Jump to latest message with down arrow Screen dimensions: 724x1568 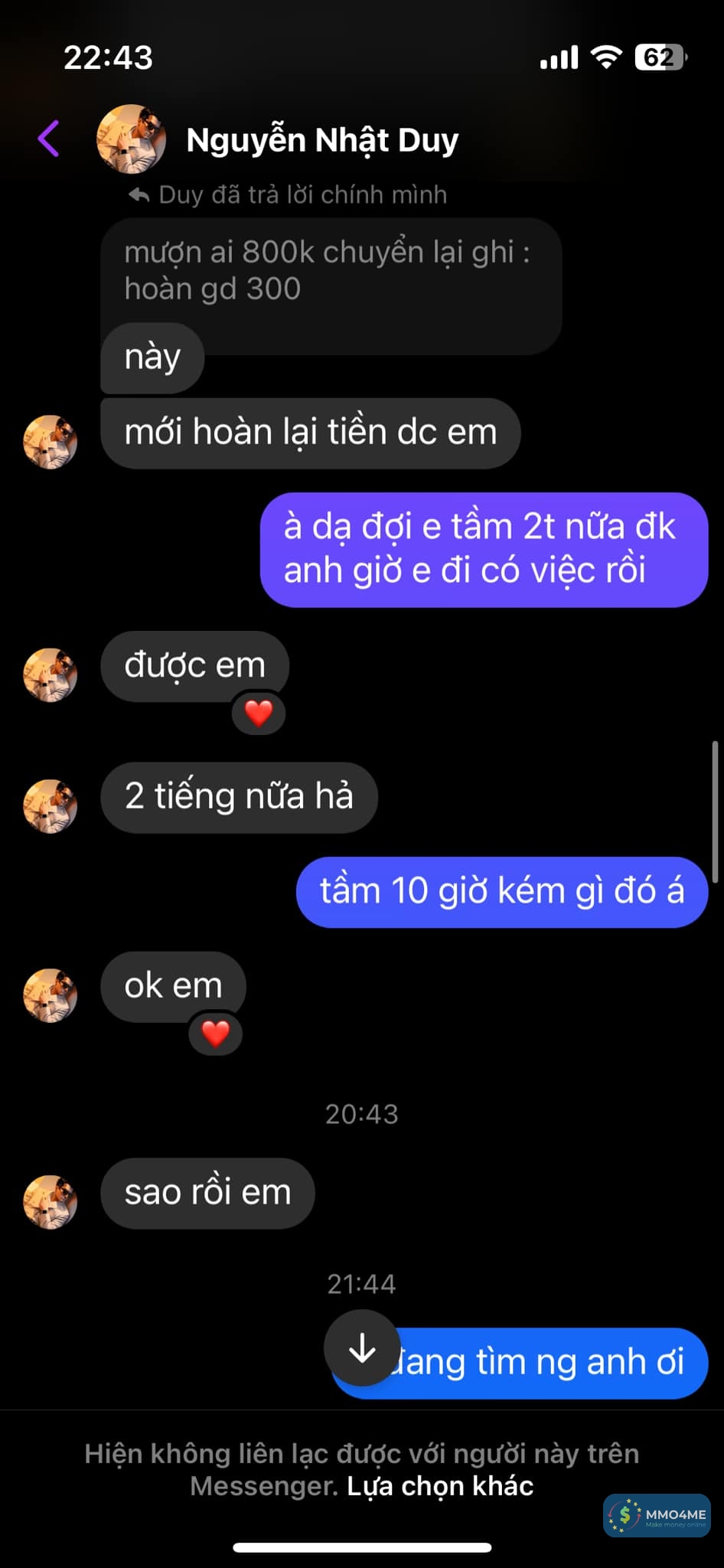click(x=361, y=1348)
